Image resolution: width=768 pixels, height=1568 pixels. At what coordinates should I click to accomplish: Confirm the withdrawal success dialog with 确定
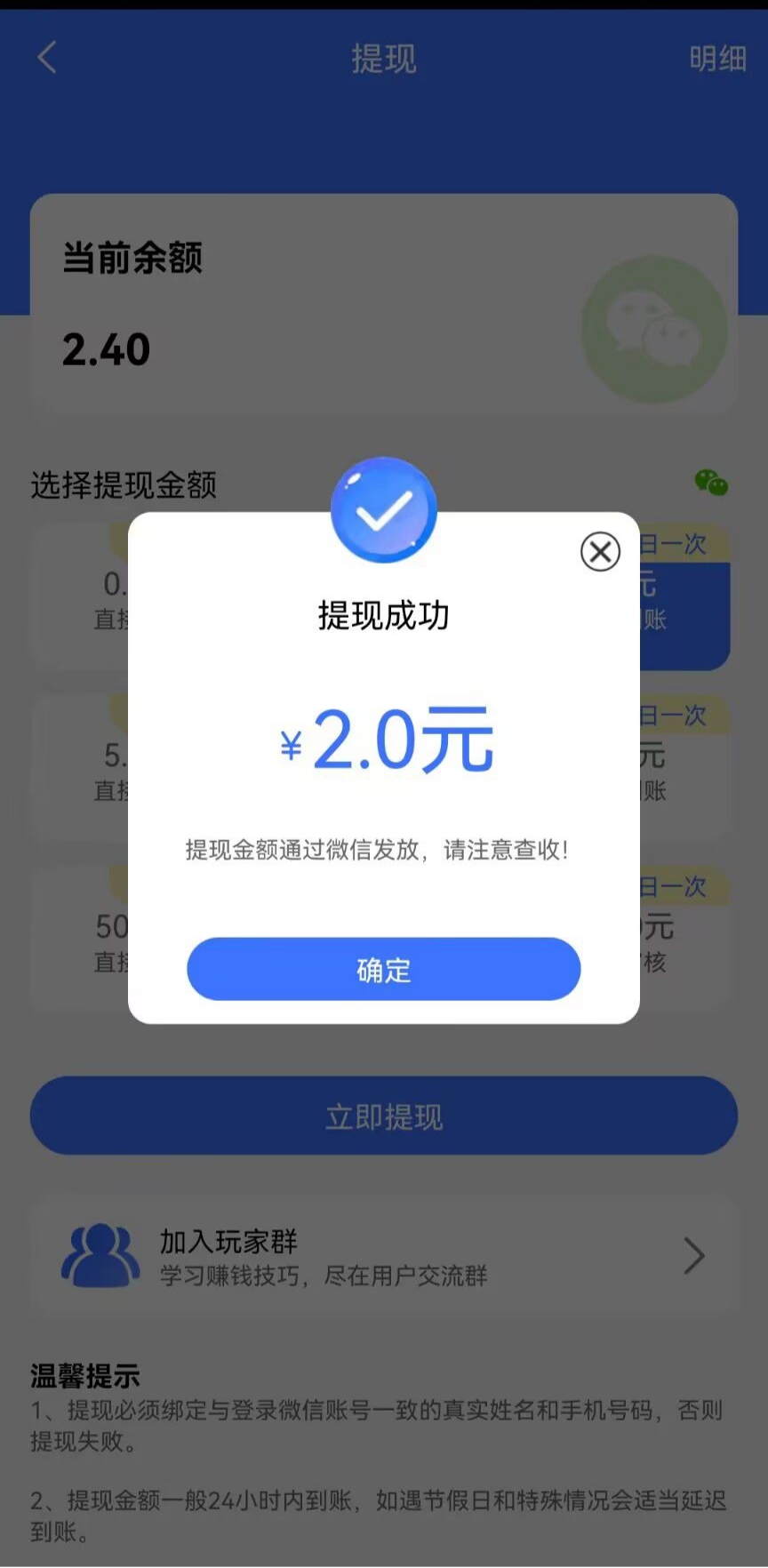(x=383, y=969)
